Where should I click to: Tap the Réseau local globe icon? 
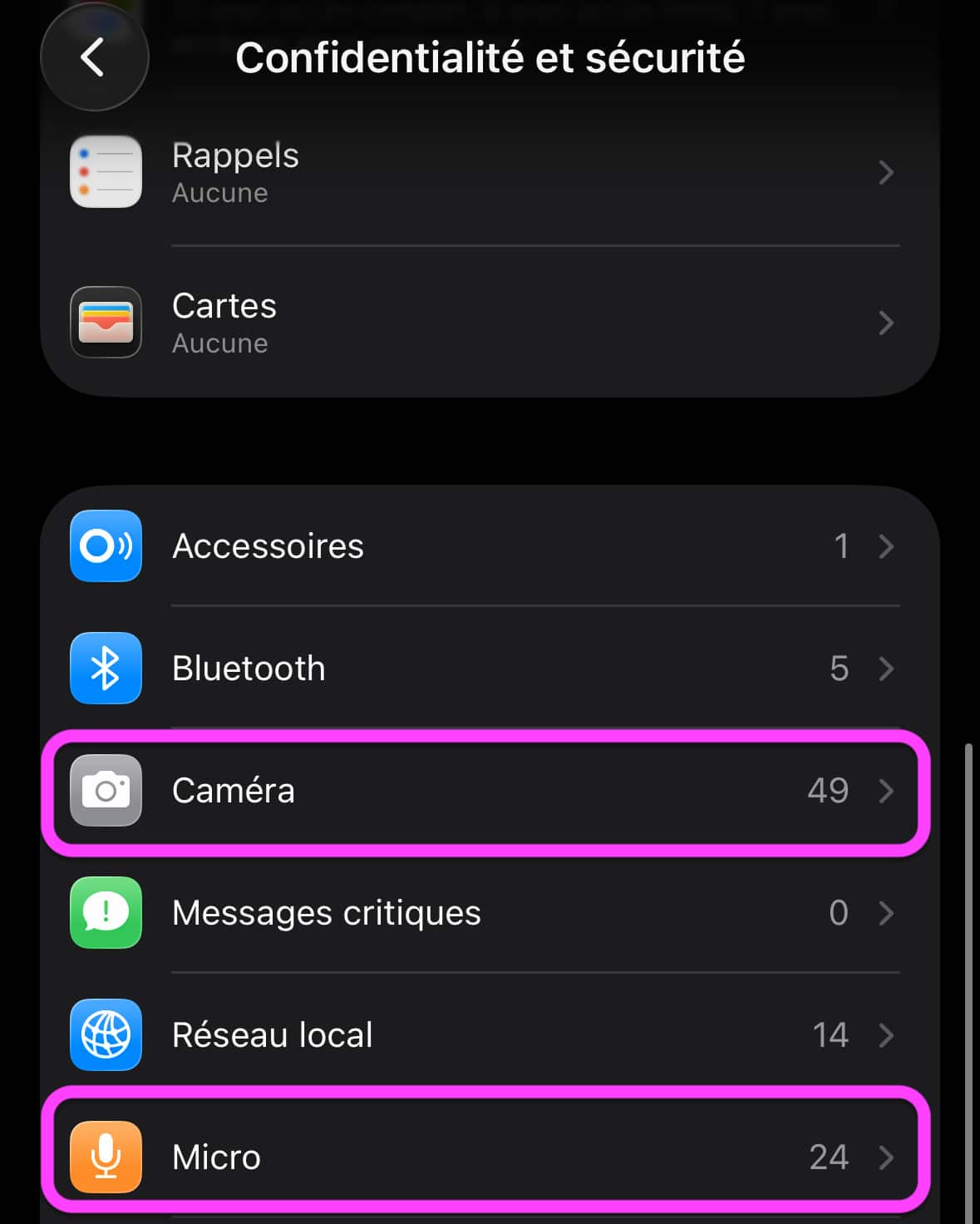[x=106, y=1035]
